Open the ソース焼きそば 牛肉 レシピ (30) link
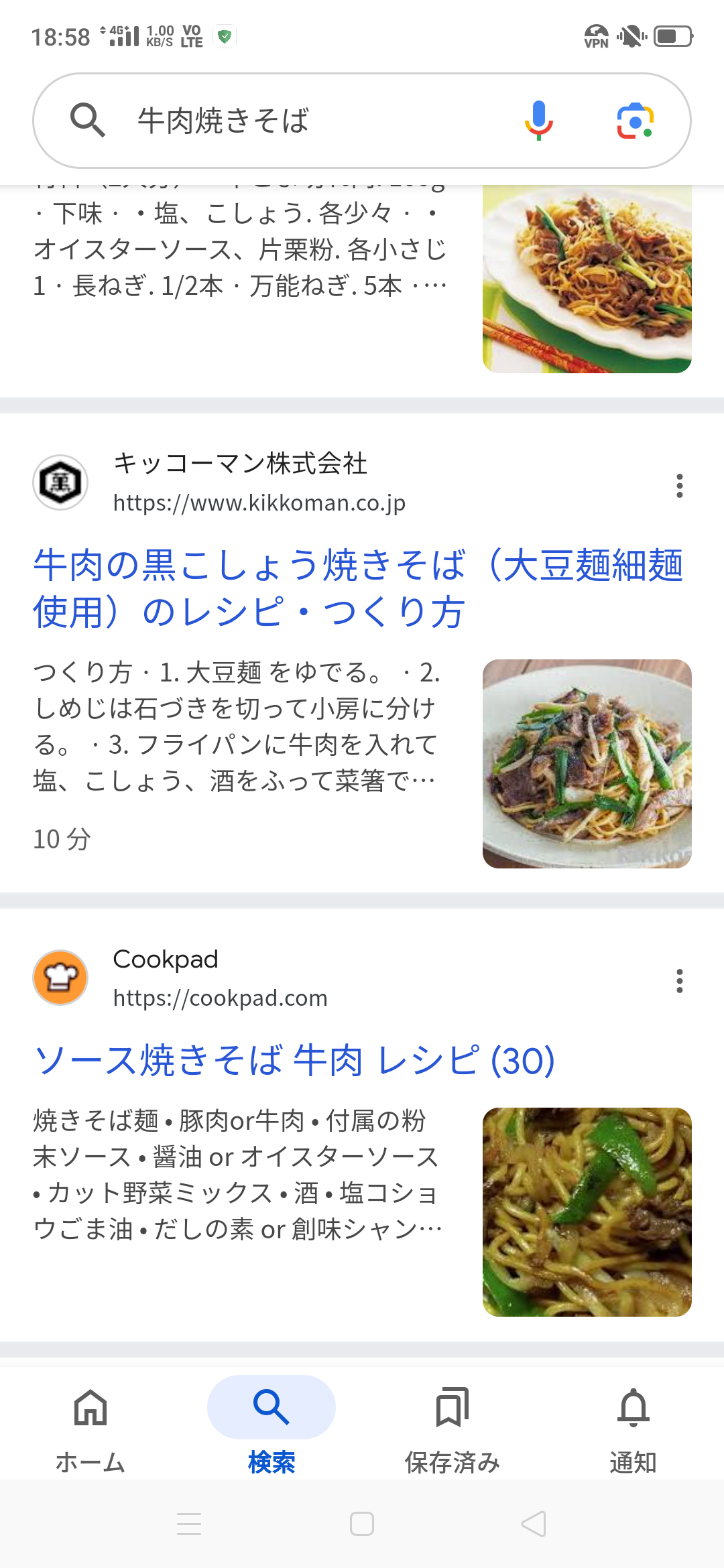Image resolution: width=724 pixels, height=1568 pixels. pos(294,1061)
